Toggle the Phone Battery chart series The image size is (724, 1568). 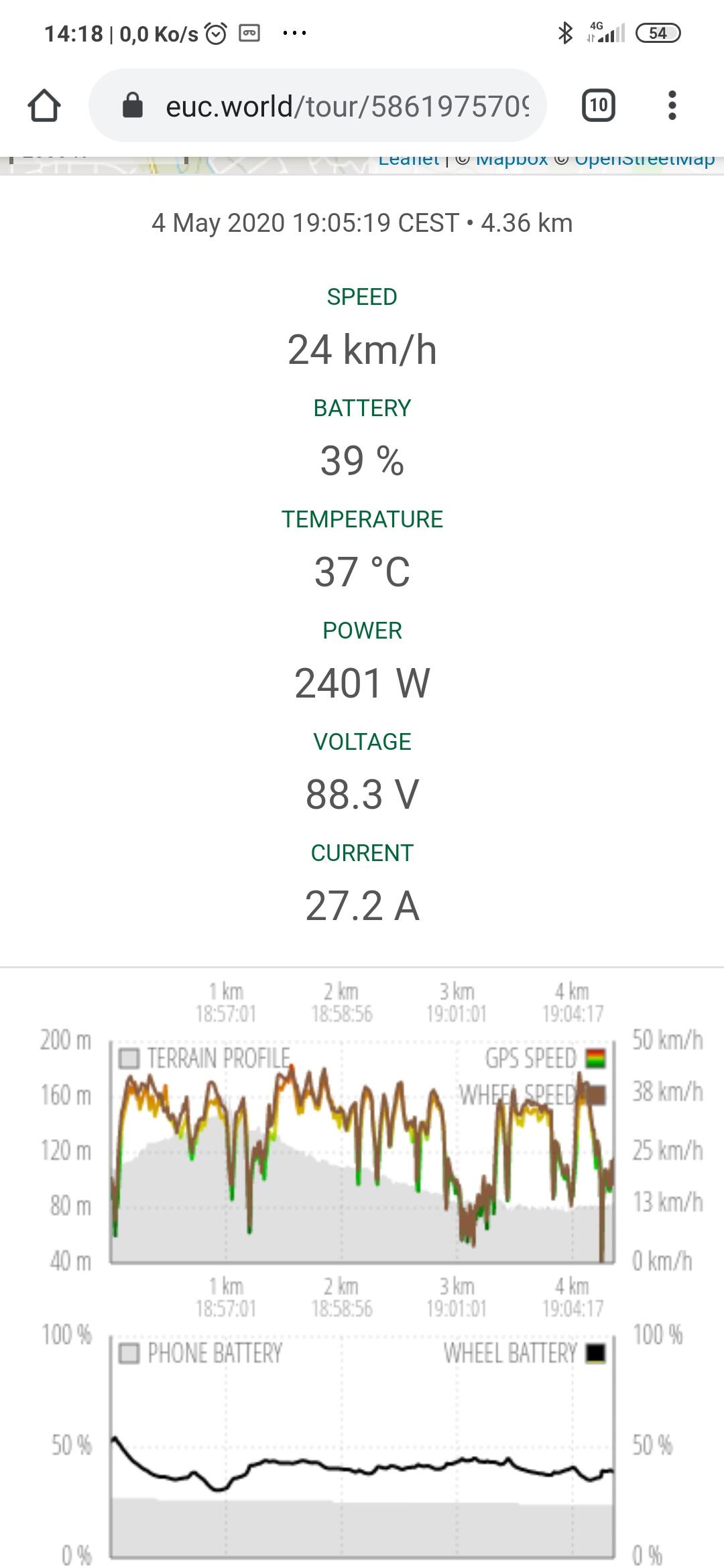[x=200, y=1353]
